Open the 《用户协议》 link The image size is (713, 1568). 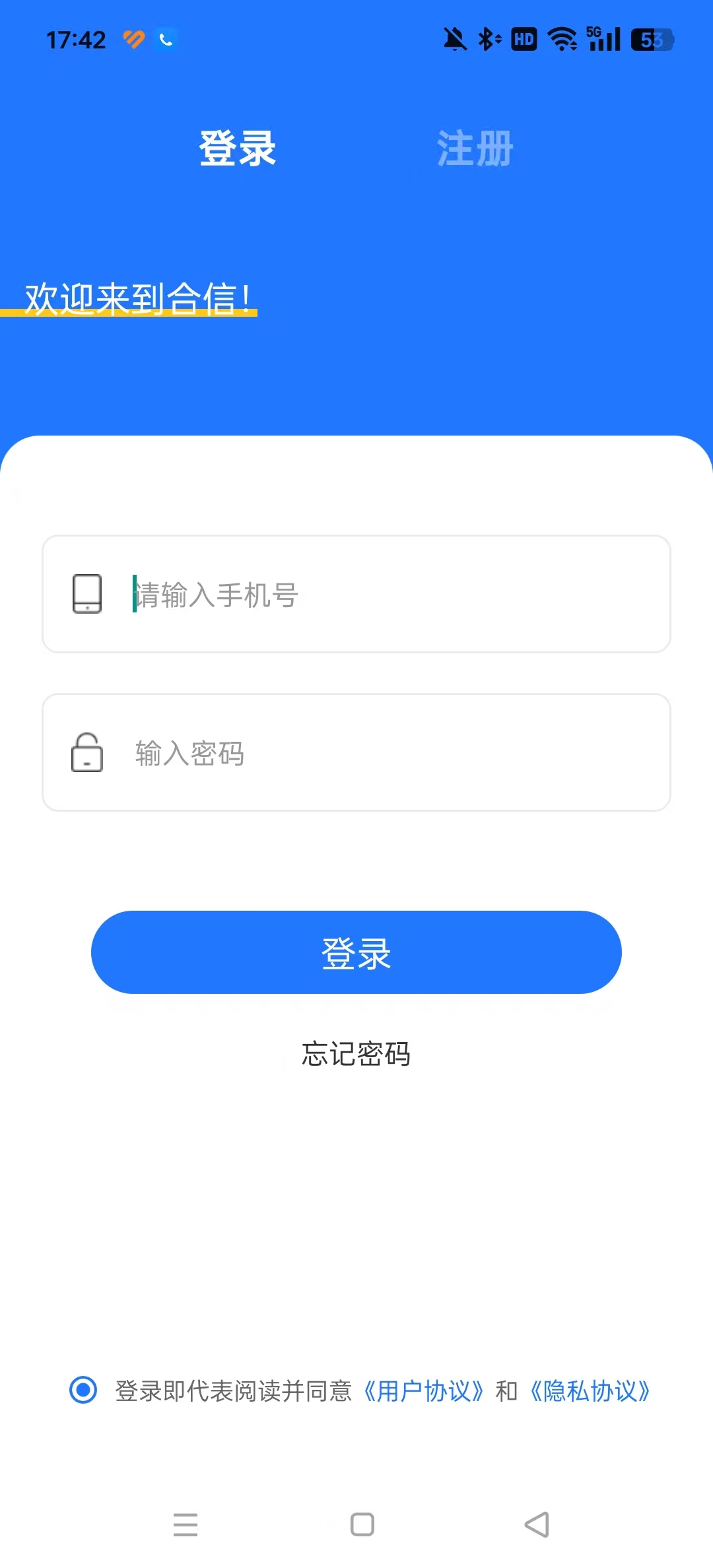coord(424,1391)
